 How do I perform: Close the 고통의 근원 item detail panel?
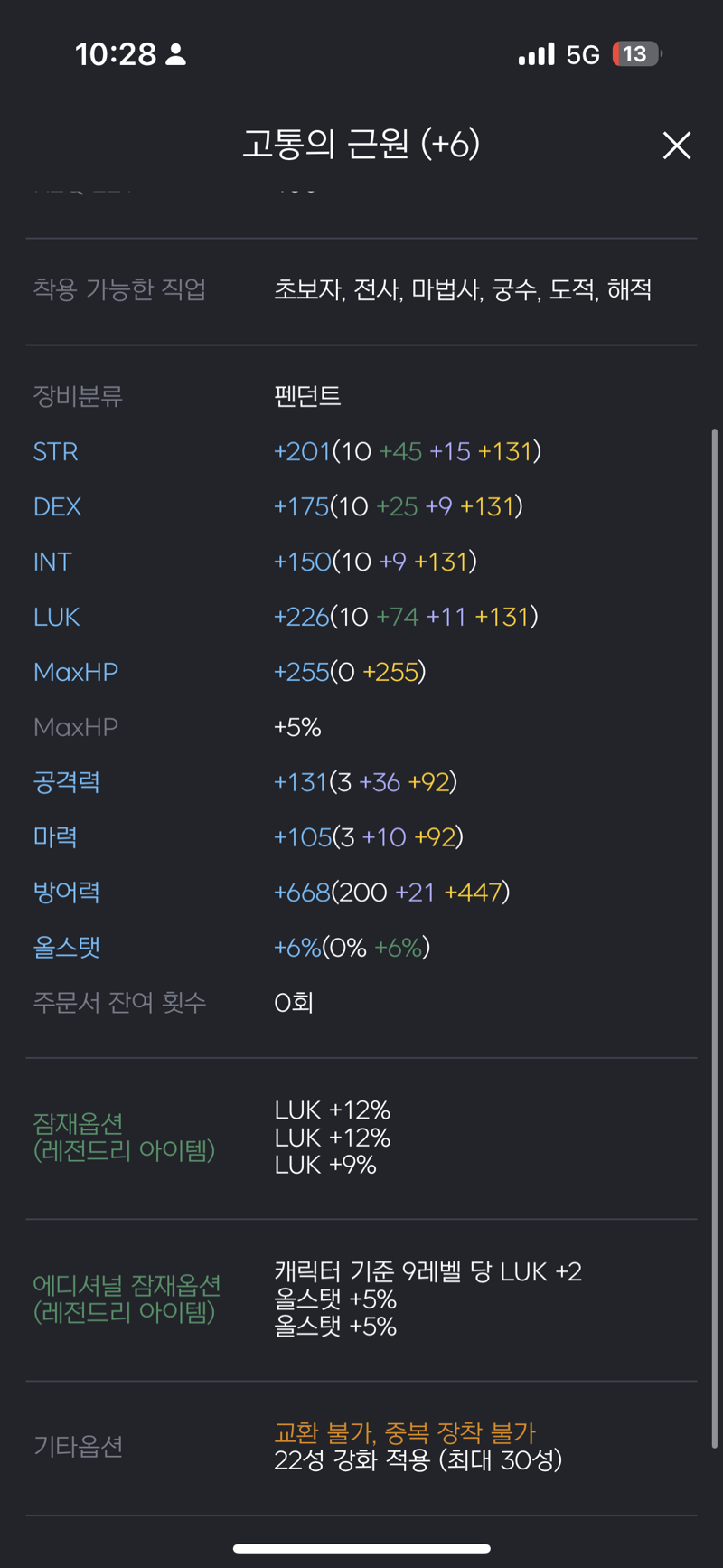tap(676, 145)
